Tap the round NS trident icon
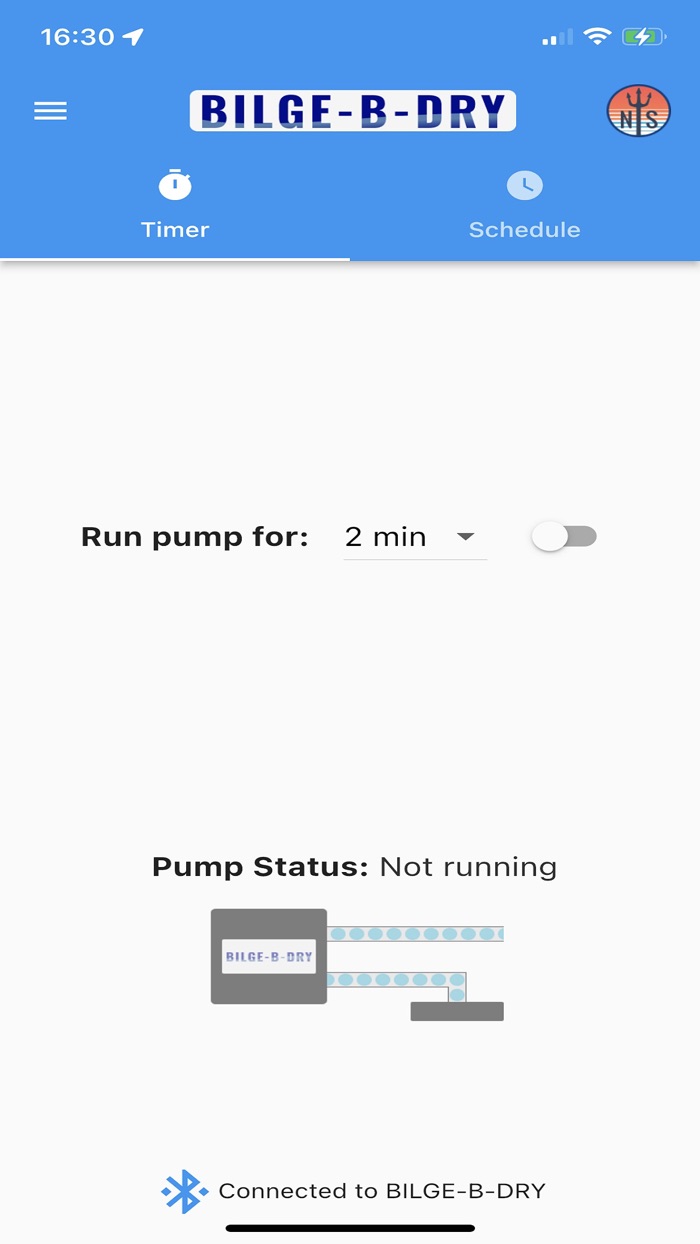The image size is (700, 1244). 638,111
